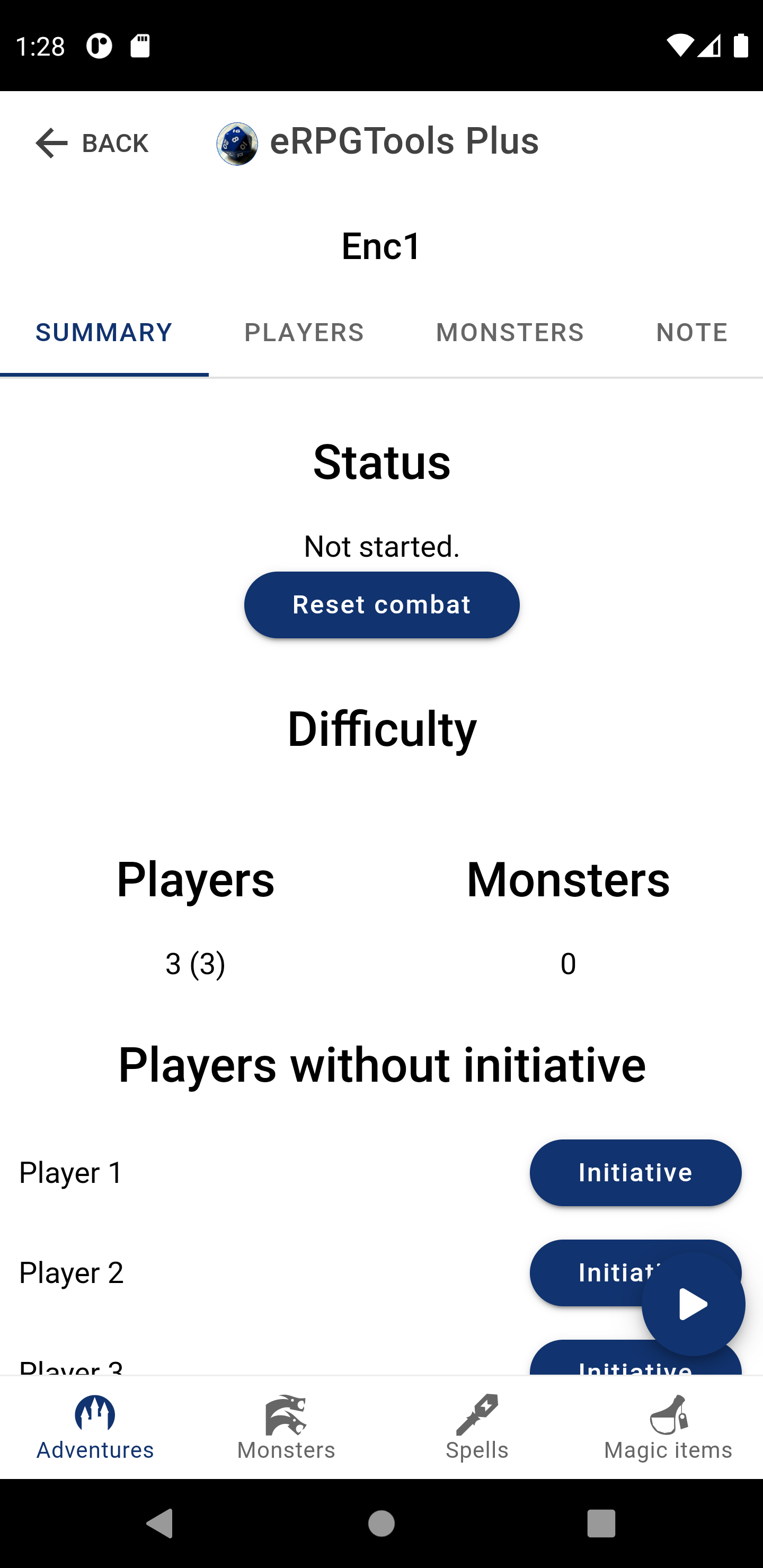Open Adventures in bottom navigation

[95, 1428]
